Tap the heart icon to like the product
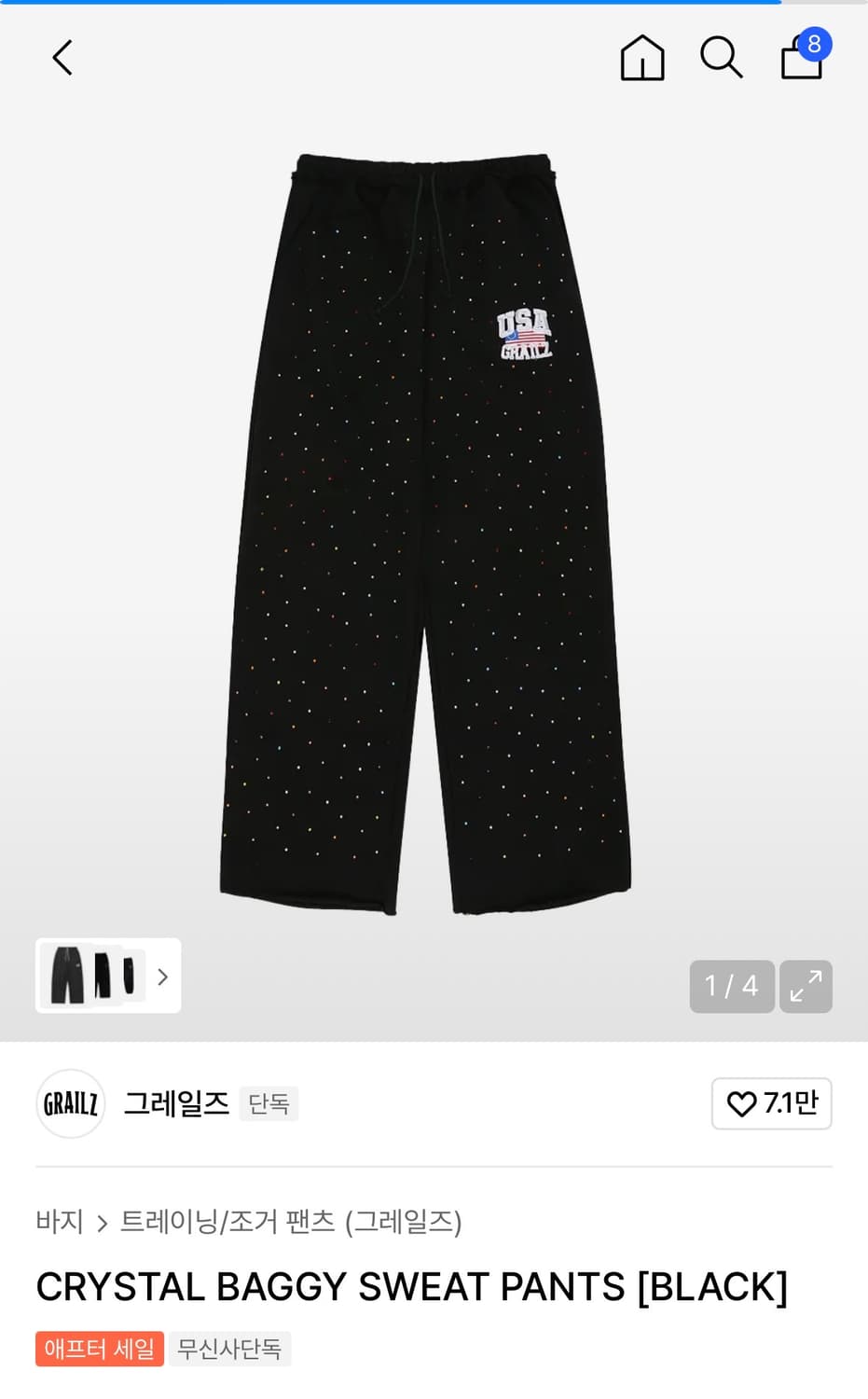 point(742,1103)
